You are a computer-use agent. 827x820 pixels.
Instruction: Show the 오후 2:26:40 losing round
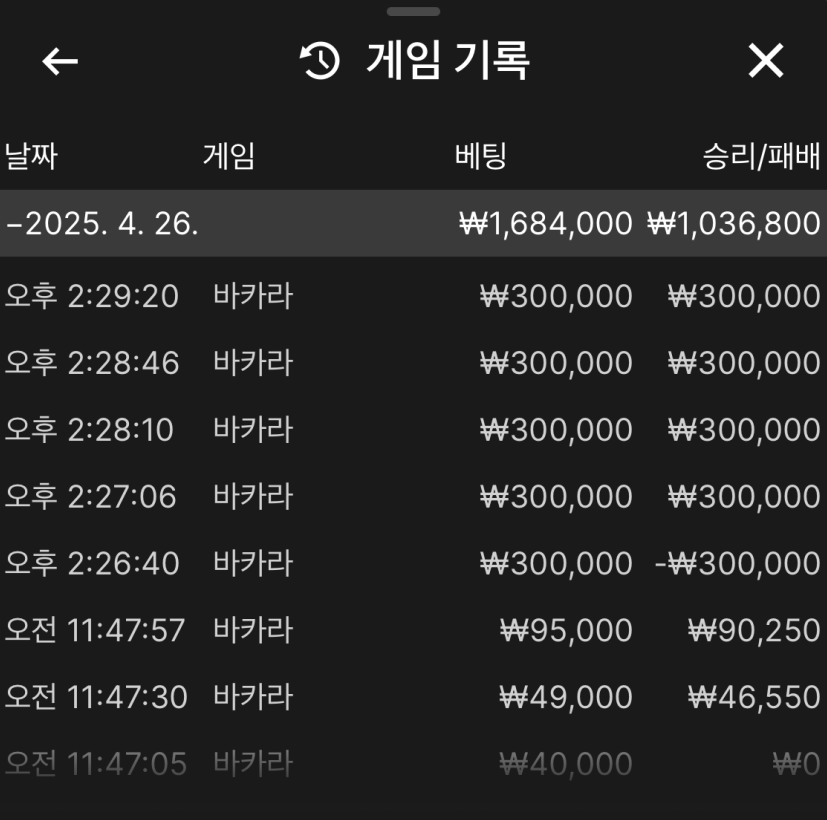(x=413, y=564)
